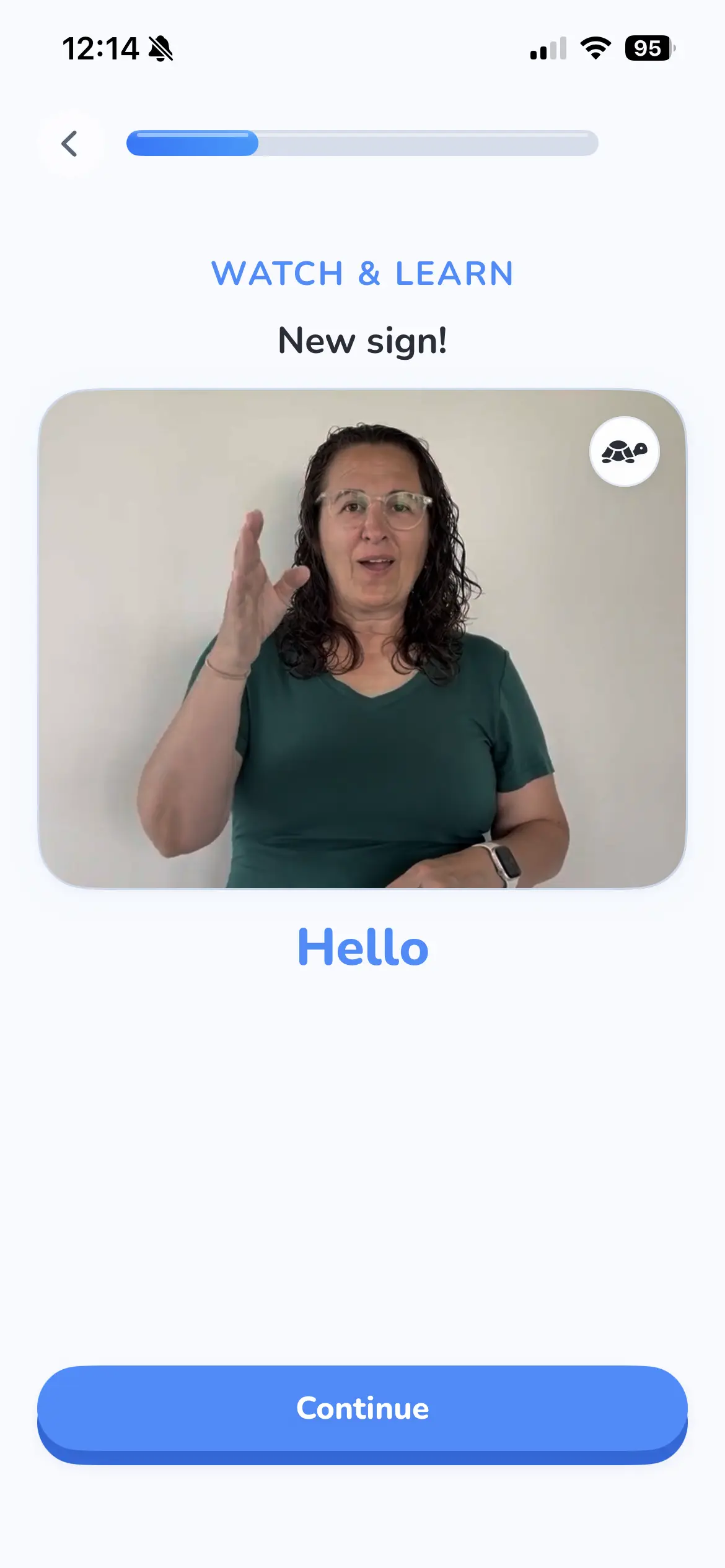Go back with the arrow button
The width and height of the screenshot is (725, 1568).
pyautogui.click(x=70, y=144)
